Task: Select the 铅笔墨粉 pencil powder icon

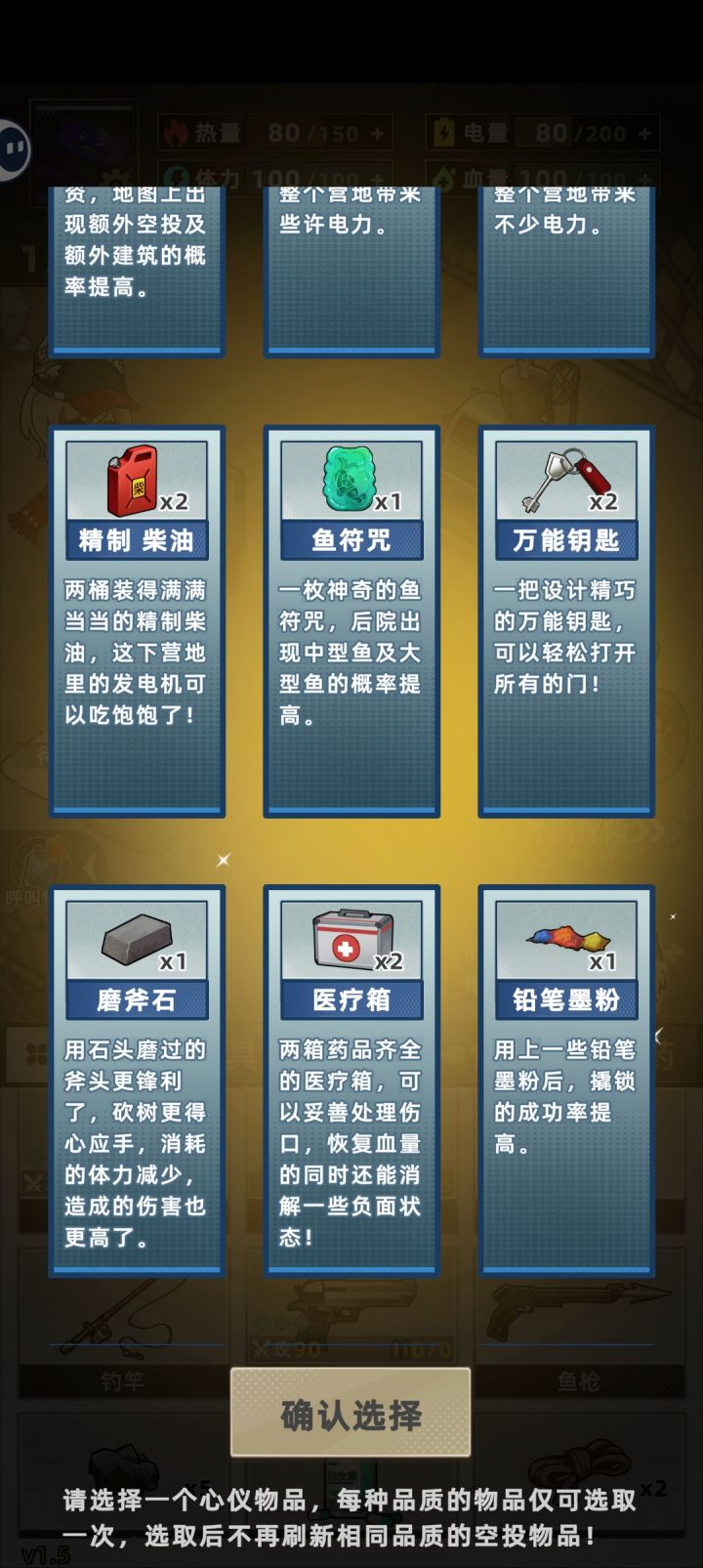Action: pyautogui.click(x=566, y=941)
